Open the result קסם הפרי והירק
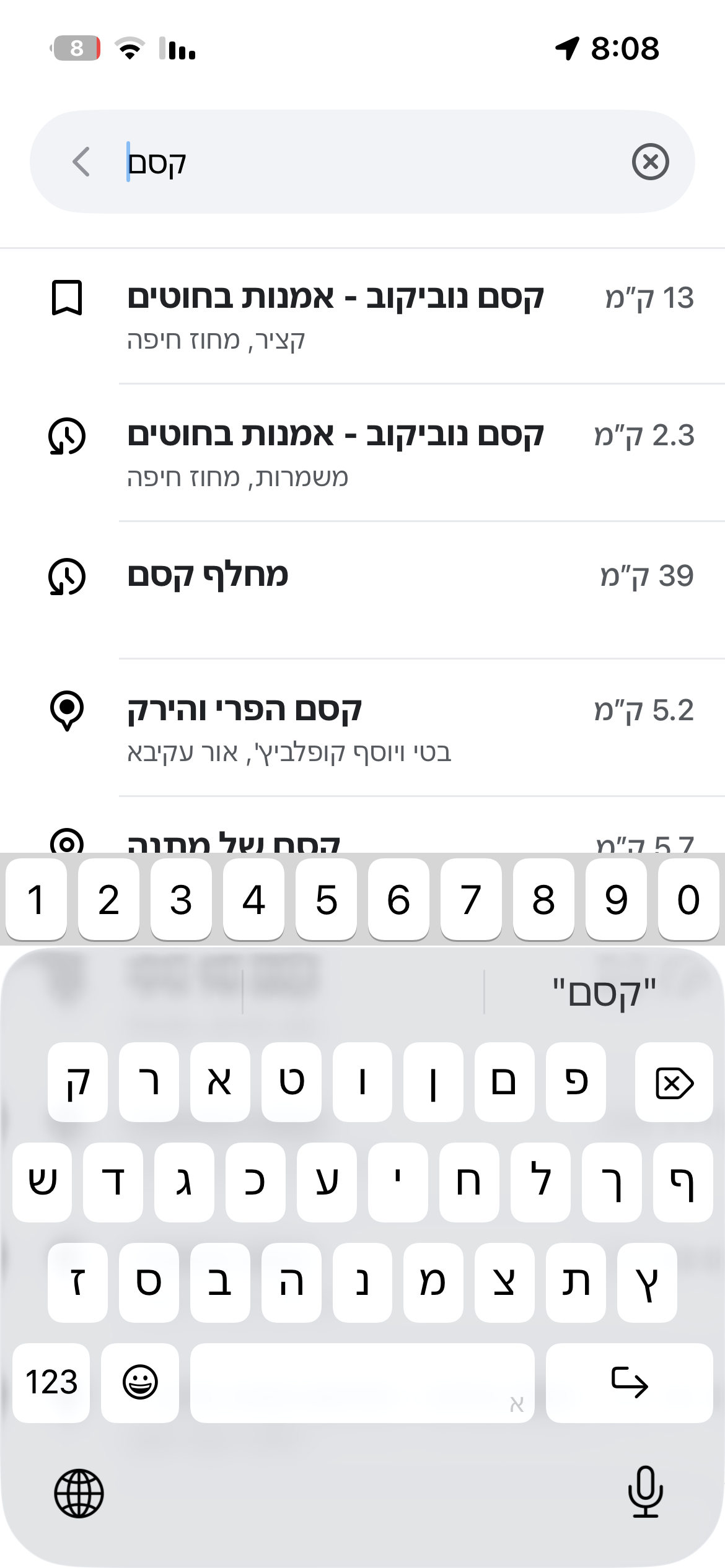 pos(362,727)
